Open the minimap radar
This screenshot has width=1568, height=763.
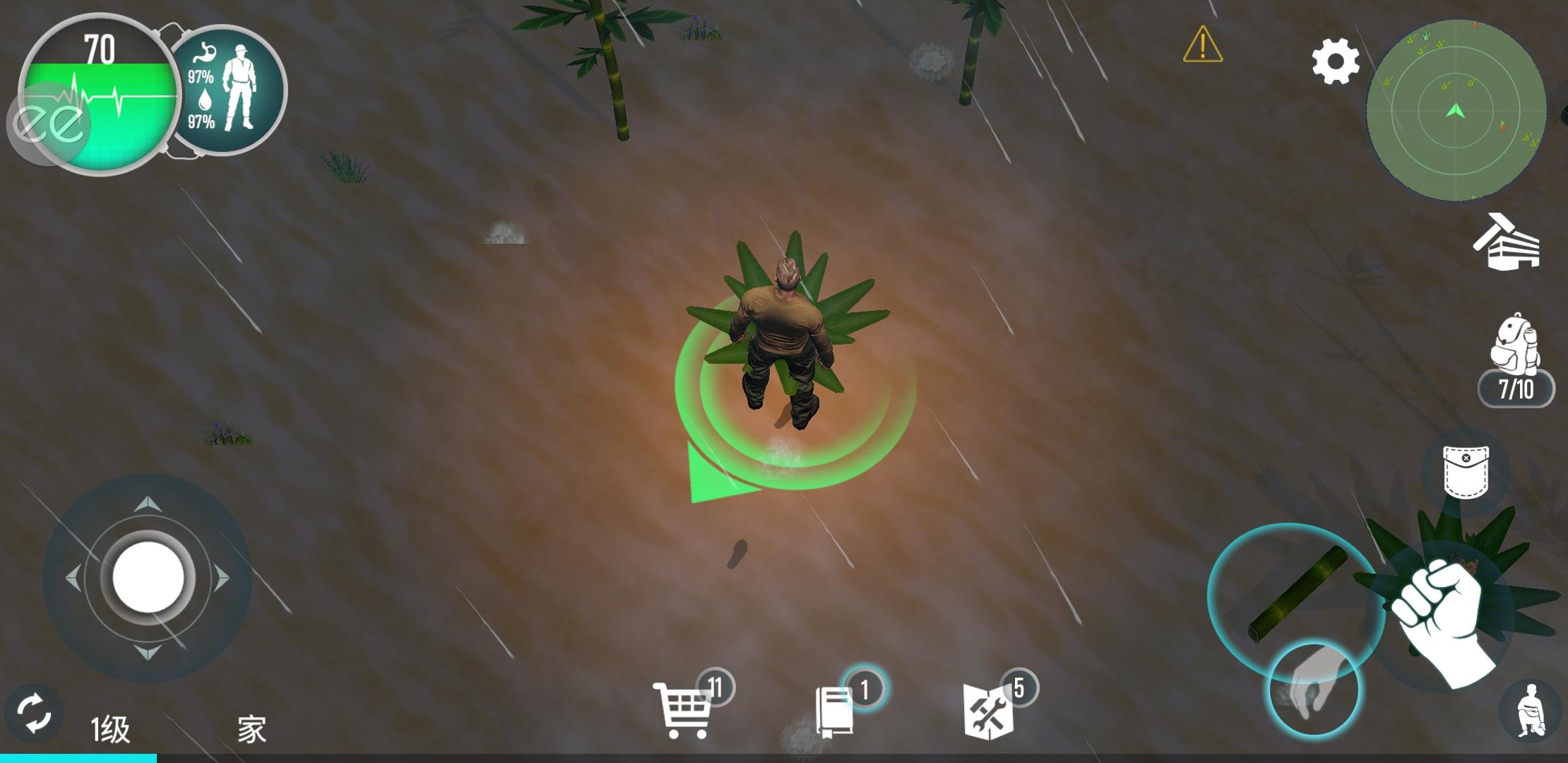point(1455,110)
